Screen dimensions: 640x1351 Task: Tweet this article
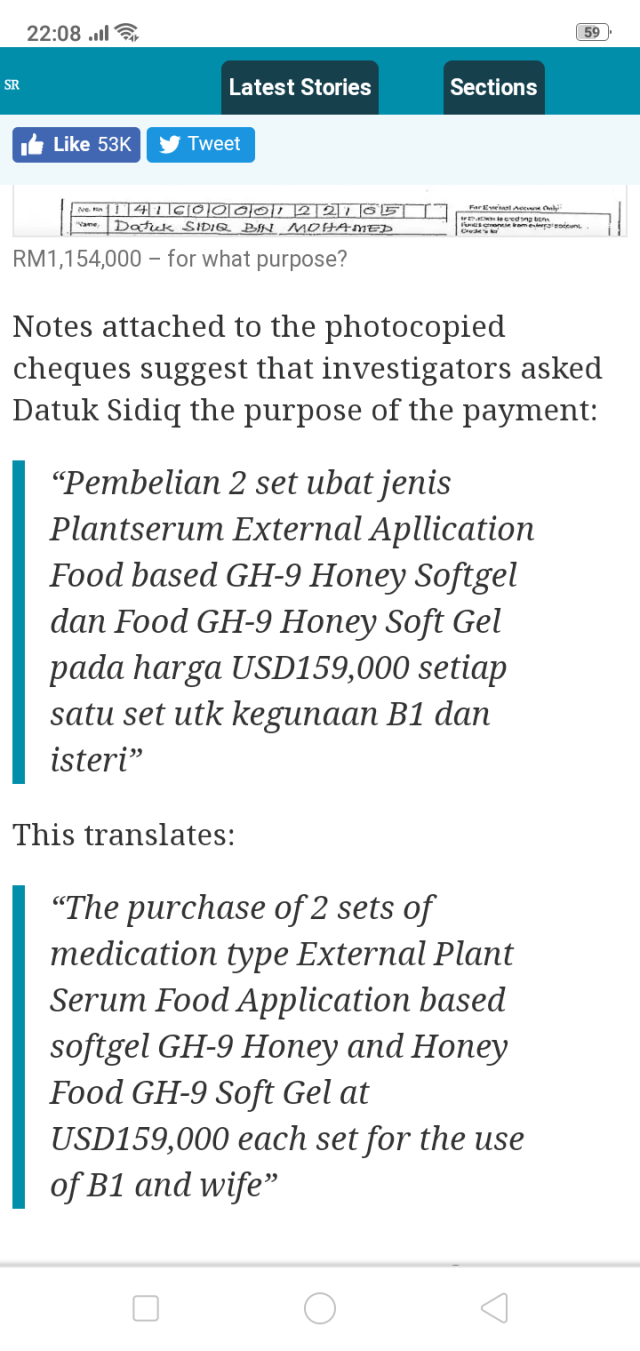(x=200, y=145)
